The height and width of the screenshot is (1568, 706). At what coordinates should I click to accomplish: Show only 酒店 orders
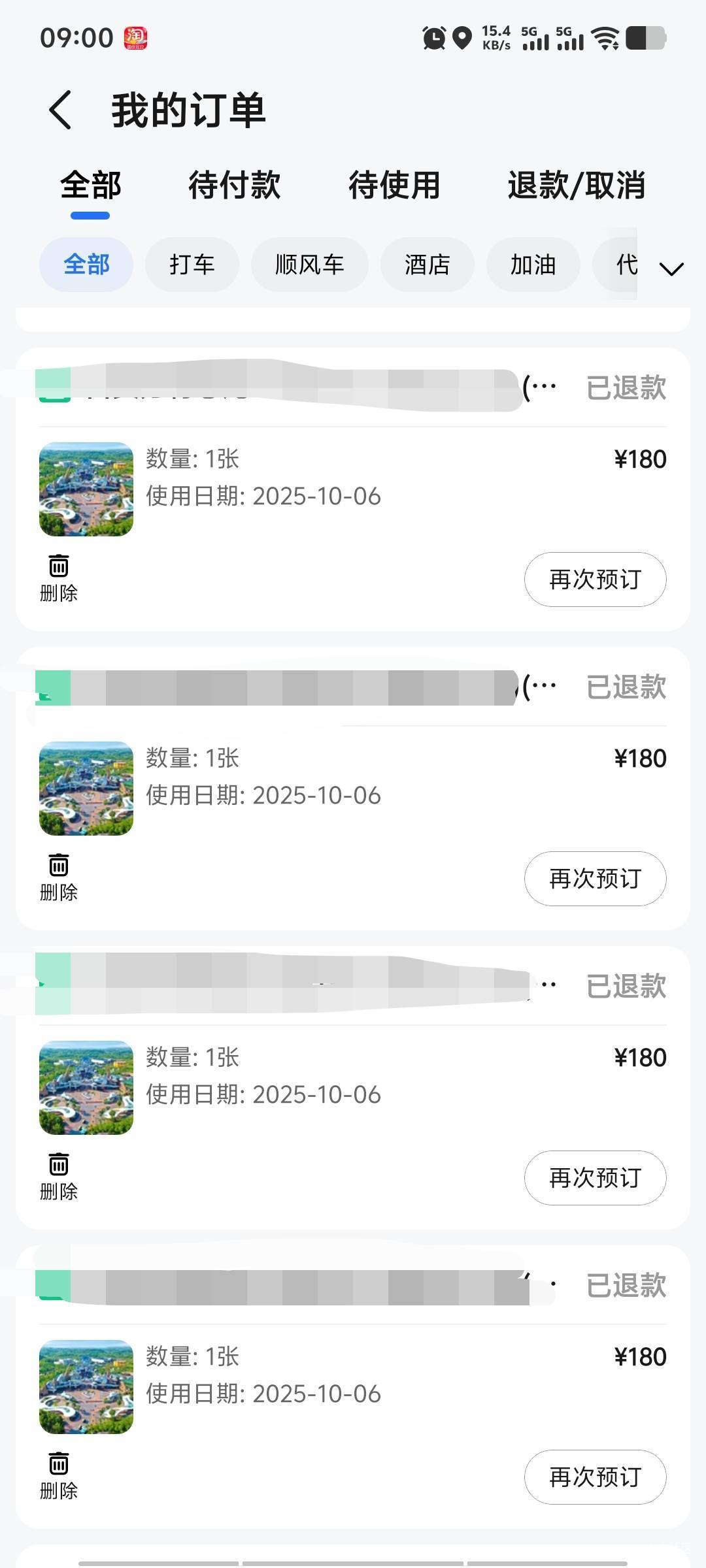[x=427, y=265]
